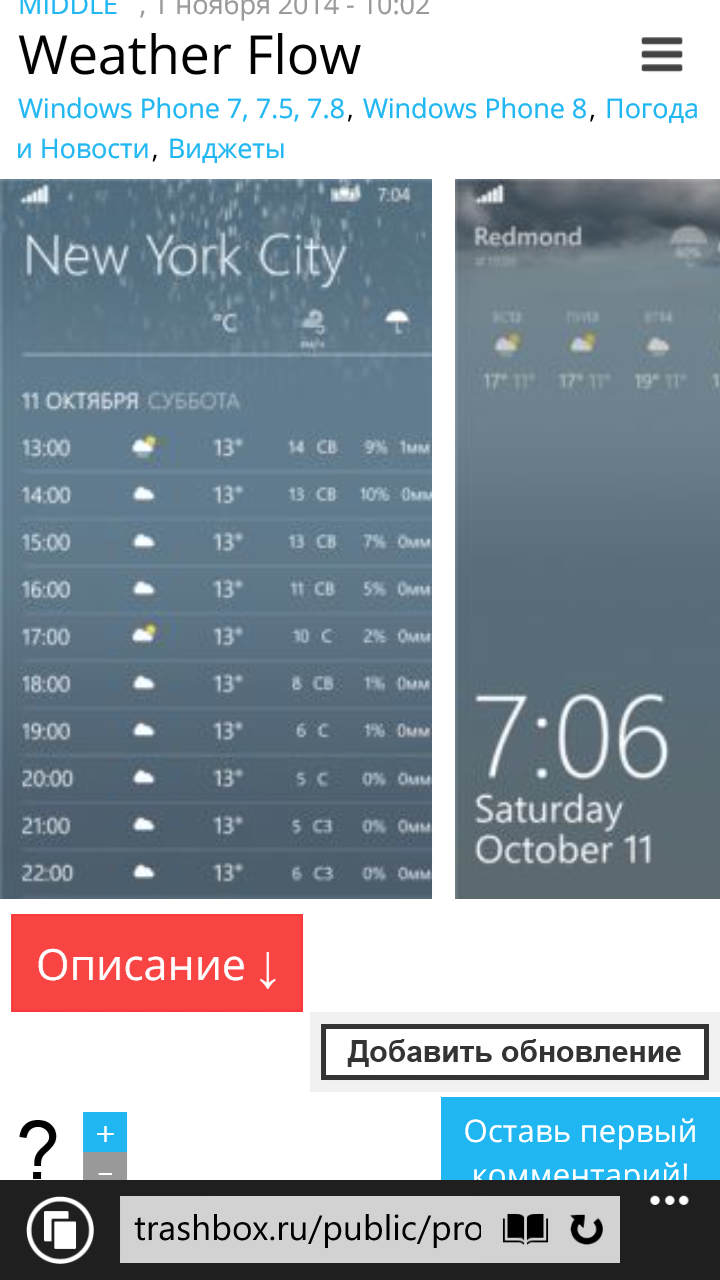
Task: Open the hamburger menu
Action: [662, 55]
